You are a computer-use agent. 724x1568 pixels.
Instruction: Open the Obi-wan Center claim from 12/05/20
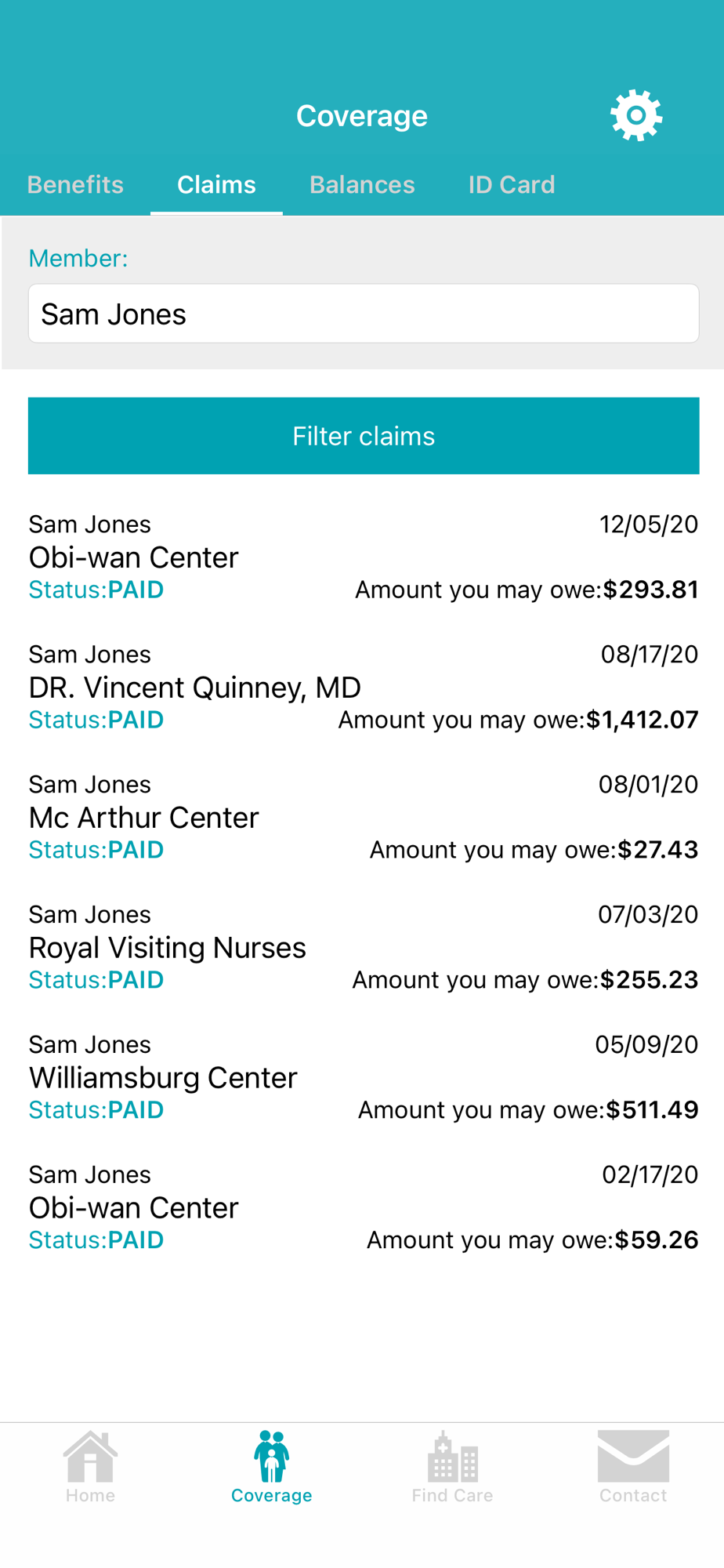point(364,557)
